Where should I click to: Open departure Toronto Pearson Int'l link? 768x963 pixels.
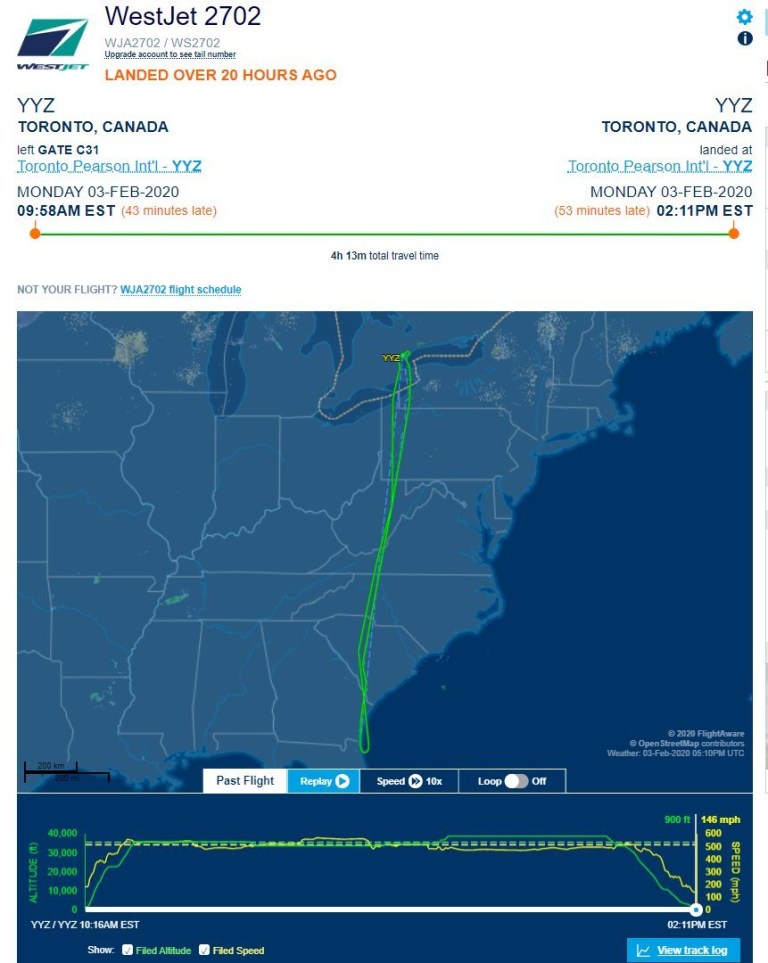[109, 166]
